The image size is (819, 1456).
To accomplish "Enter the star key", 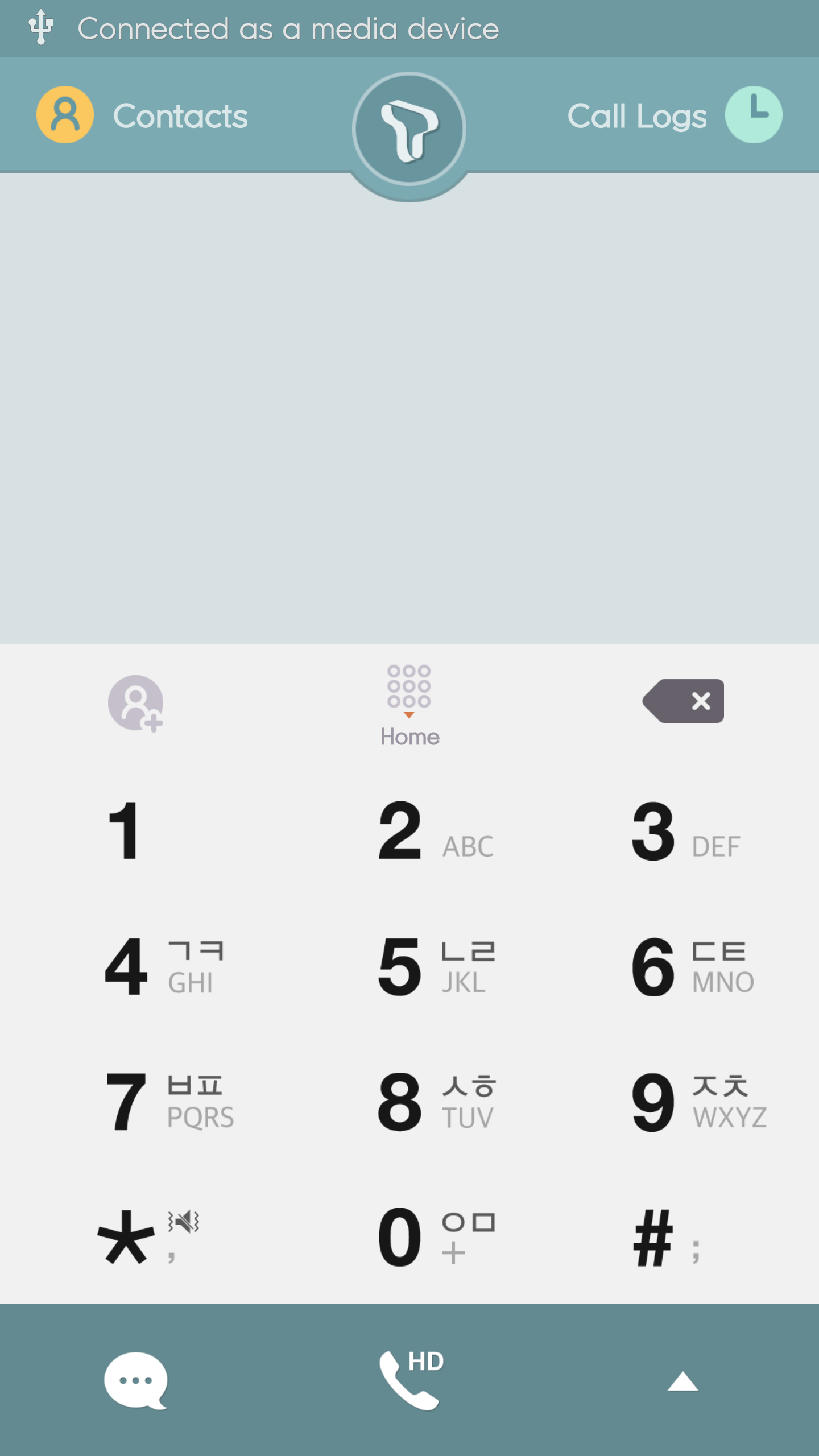I will (136, 1238).
